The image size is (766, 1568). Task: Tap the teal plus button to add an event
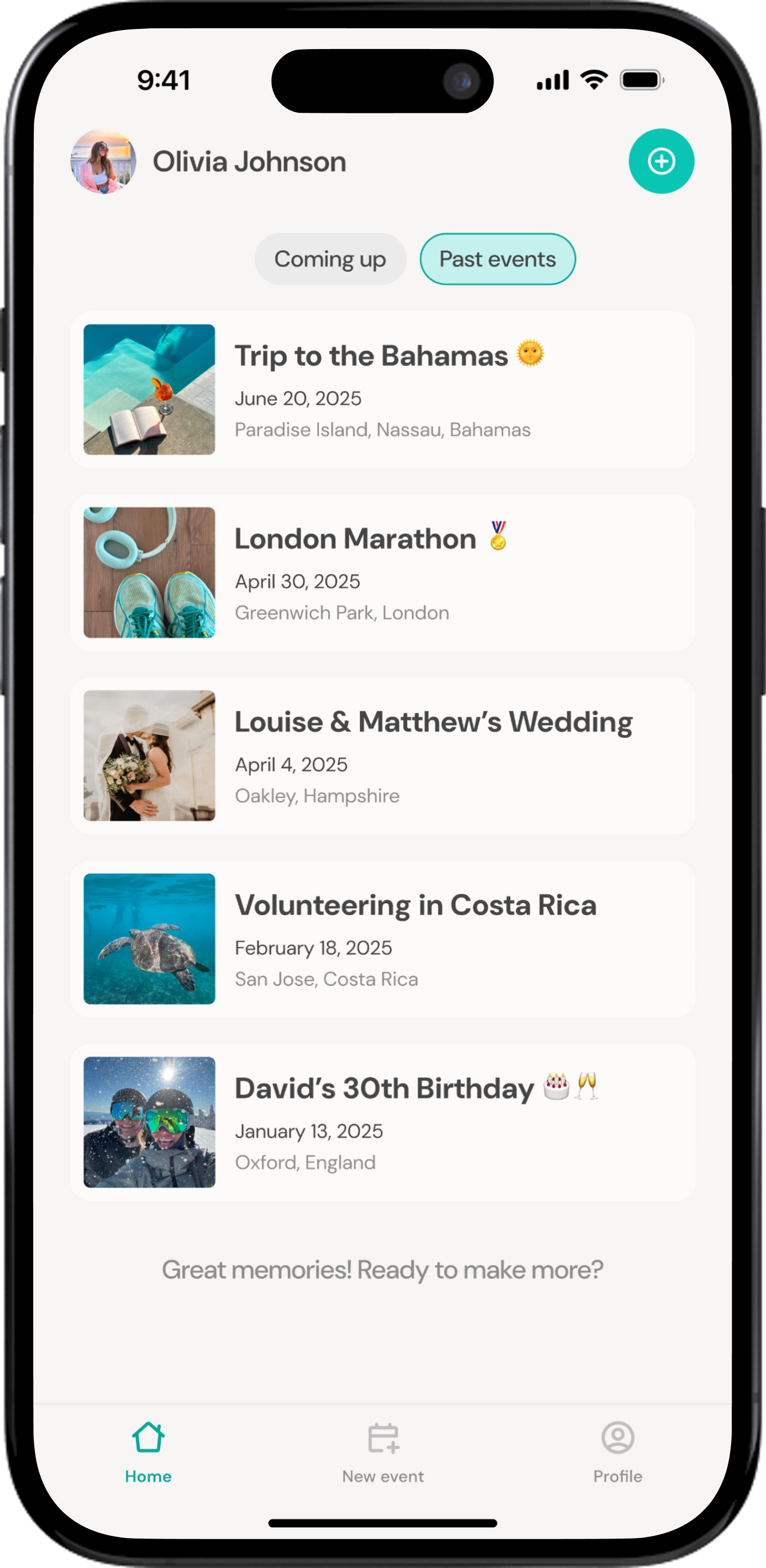(x=661, y=161)
